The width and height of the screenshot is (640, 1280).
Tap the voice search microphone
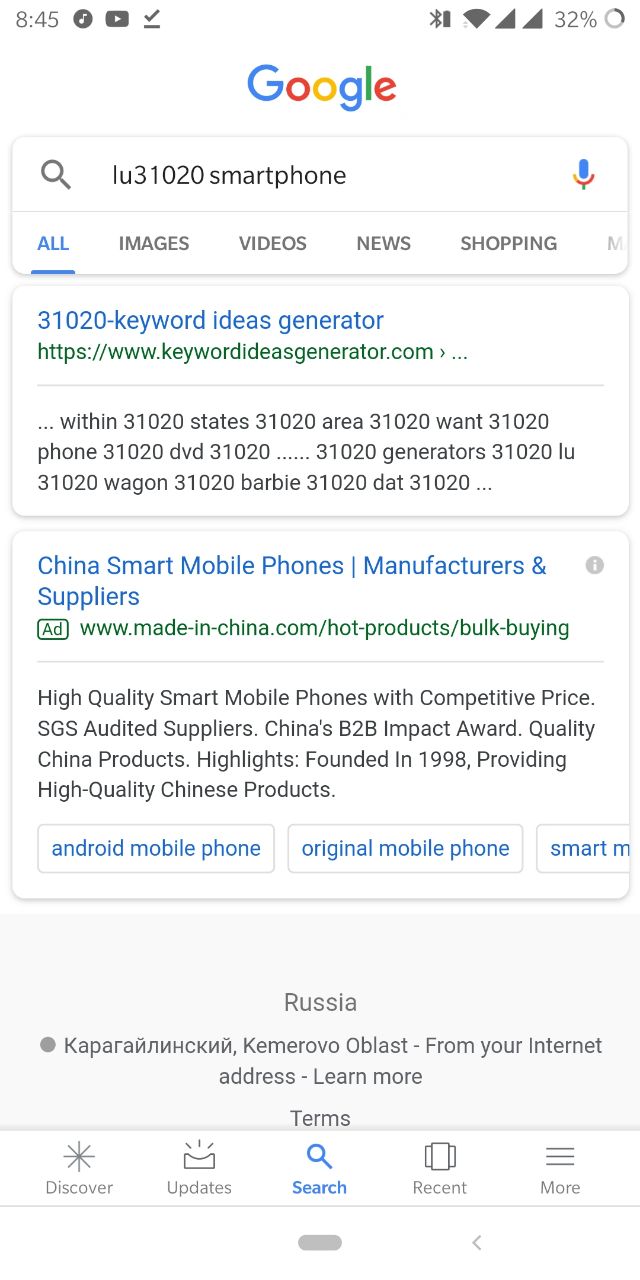(583, 175)
